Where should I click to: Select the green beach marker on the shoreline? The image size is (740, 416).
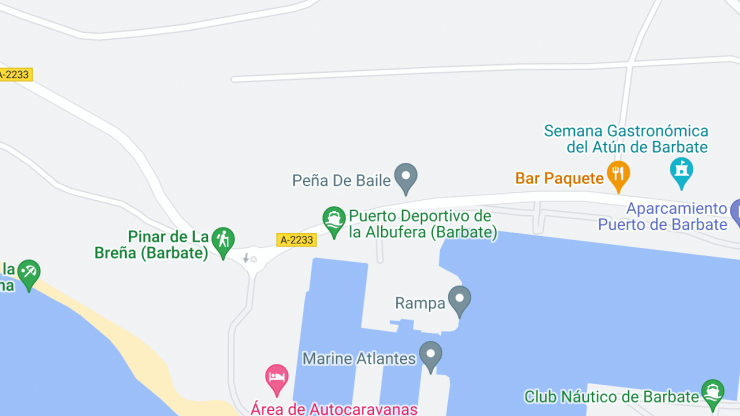click(x=28, y=272)
